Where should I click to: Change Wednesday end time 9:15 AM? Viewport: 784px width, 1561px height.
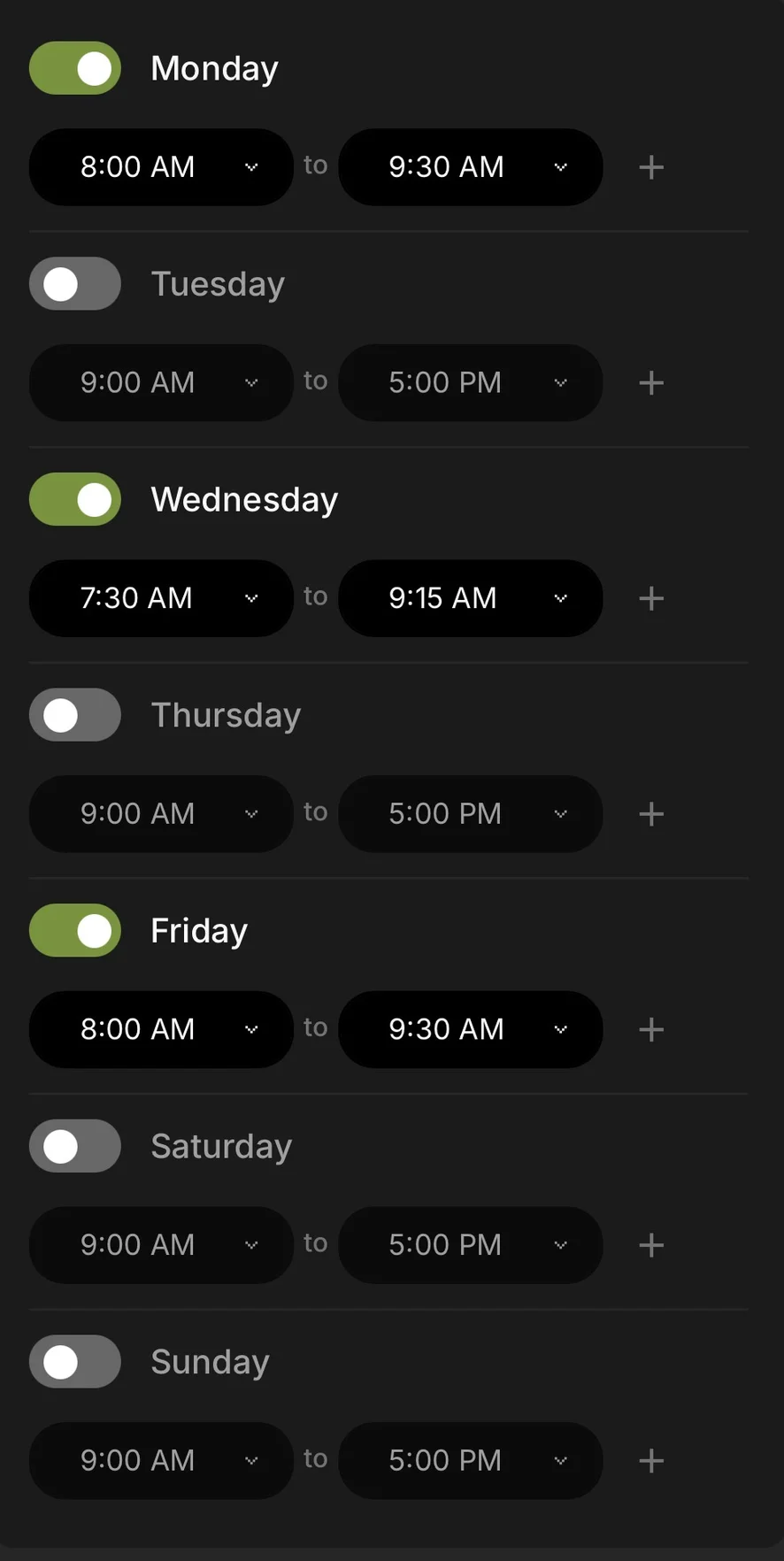pos(470,598)
